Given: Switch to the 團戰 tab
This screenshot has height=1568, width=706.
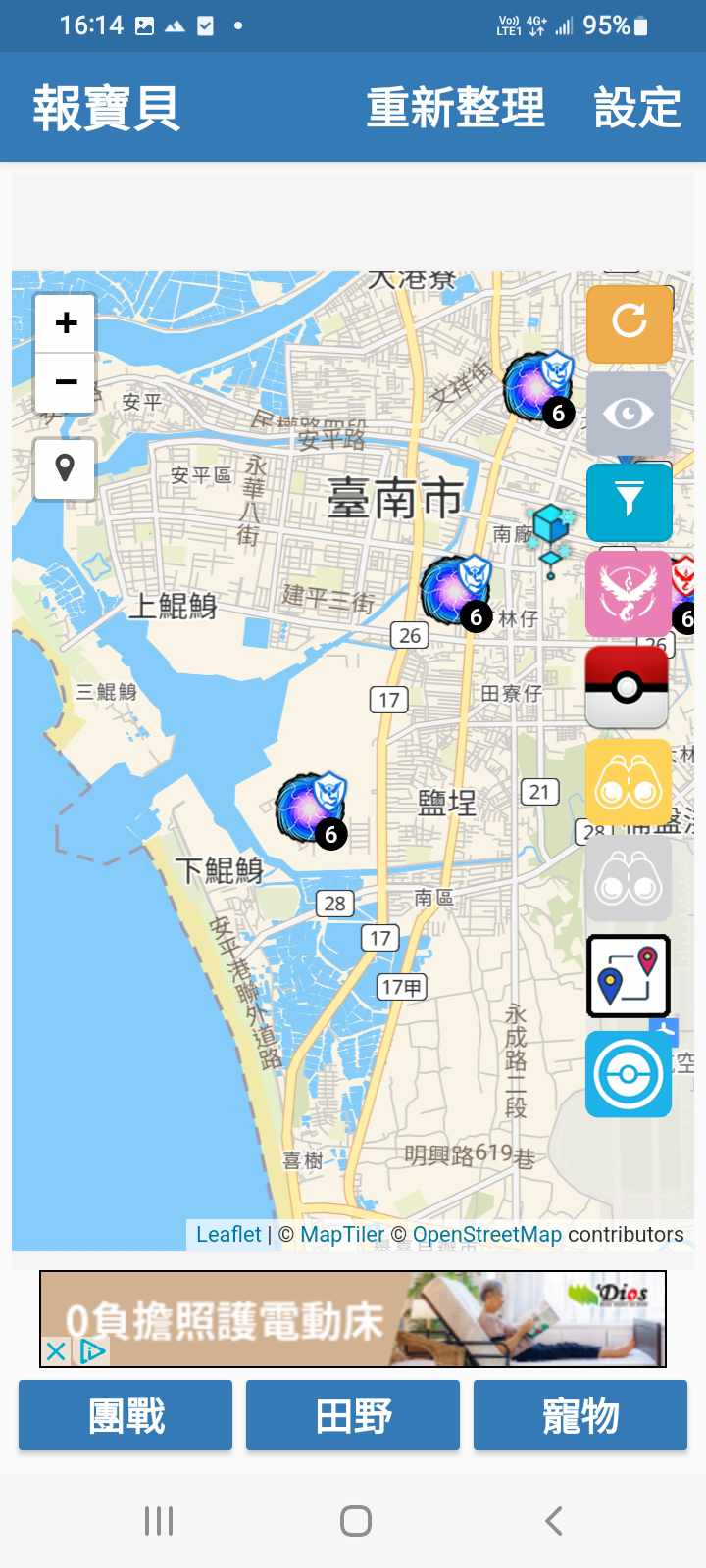Looking at the screenshot, I should (x=126, y=1415).
